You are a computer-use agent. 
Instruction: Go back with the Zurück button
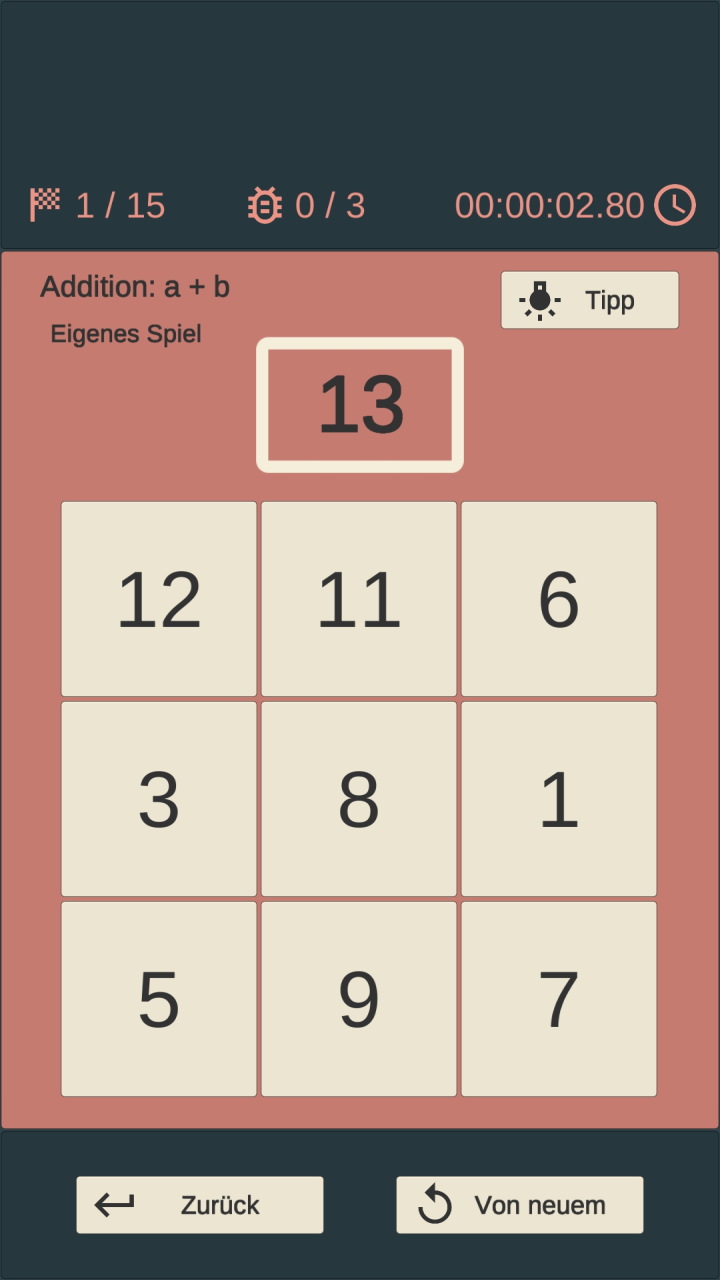click(x=200, y=1205)
